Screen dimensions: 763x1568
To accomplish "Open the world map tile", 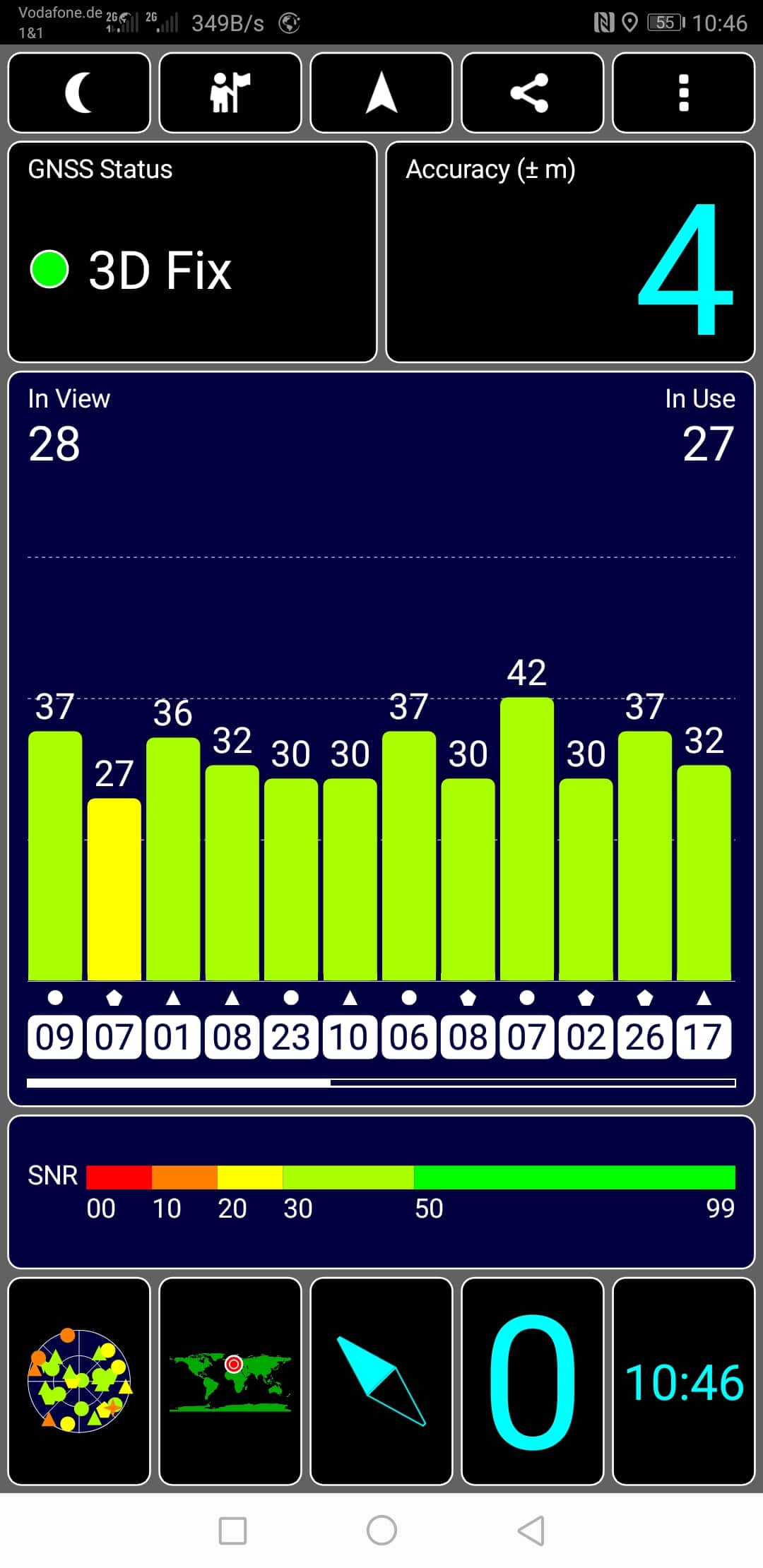I will [230, 1381].
